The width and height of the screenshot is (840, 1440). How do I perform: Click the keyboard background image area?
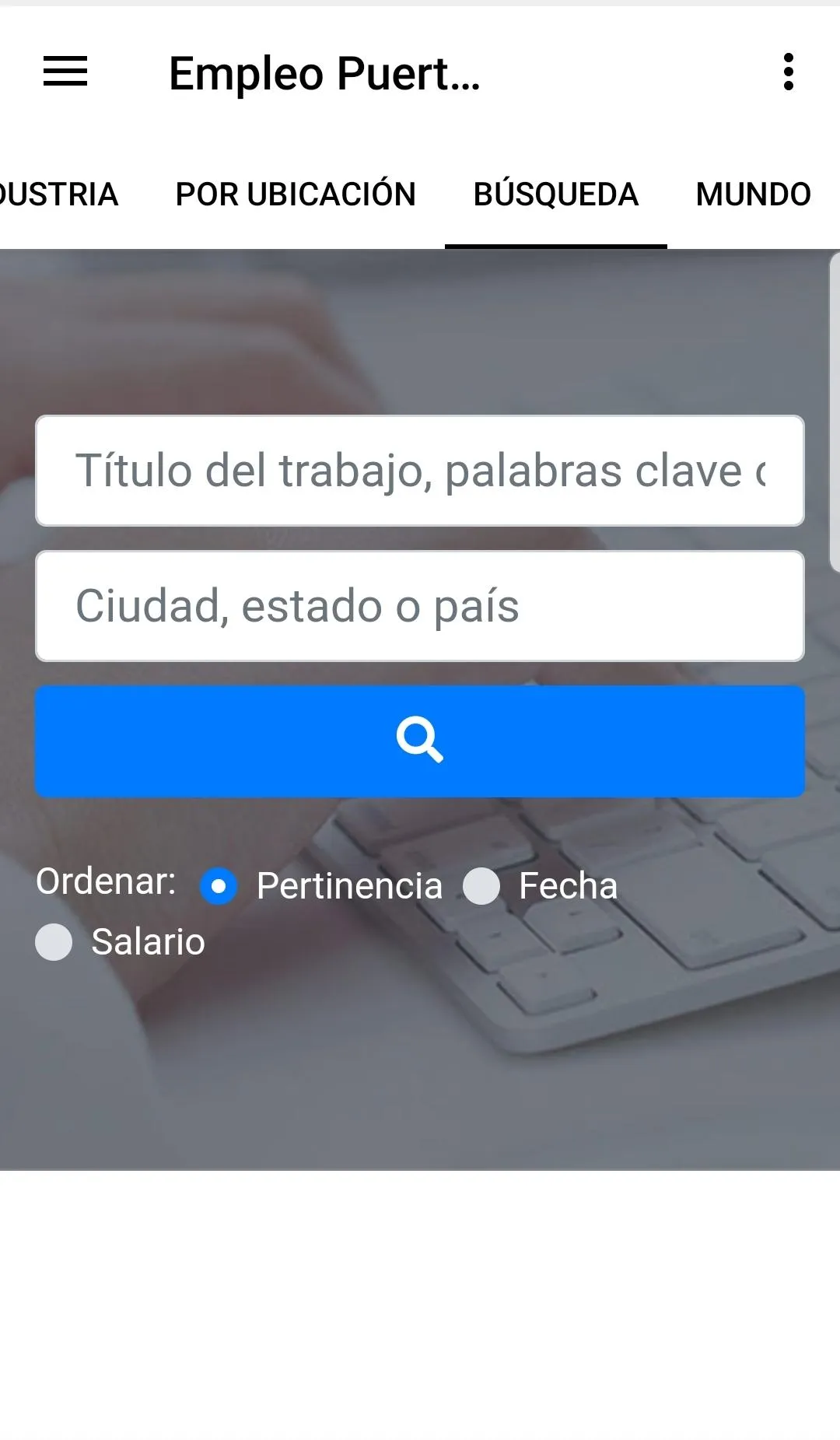click(420, 1089)
